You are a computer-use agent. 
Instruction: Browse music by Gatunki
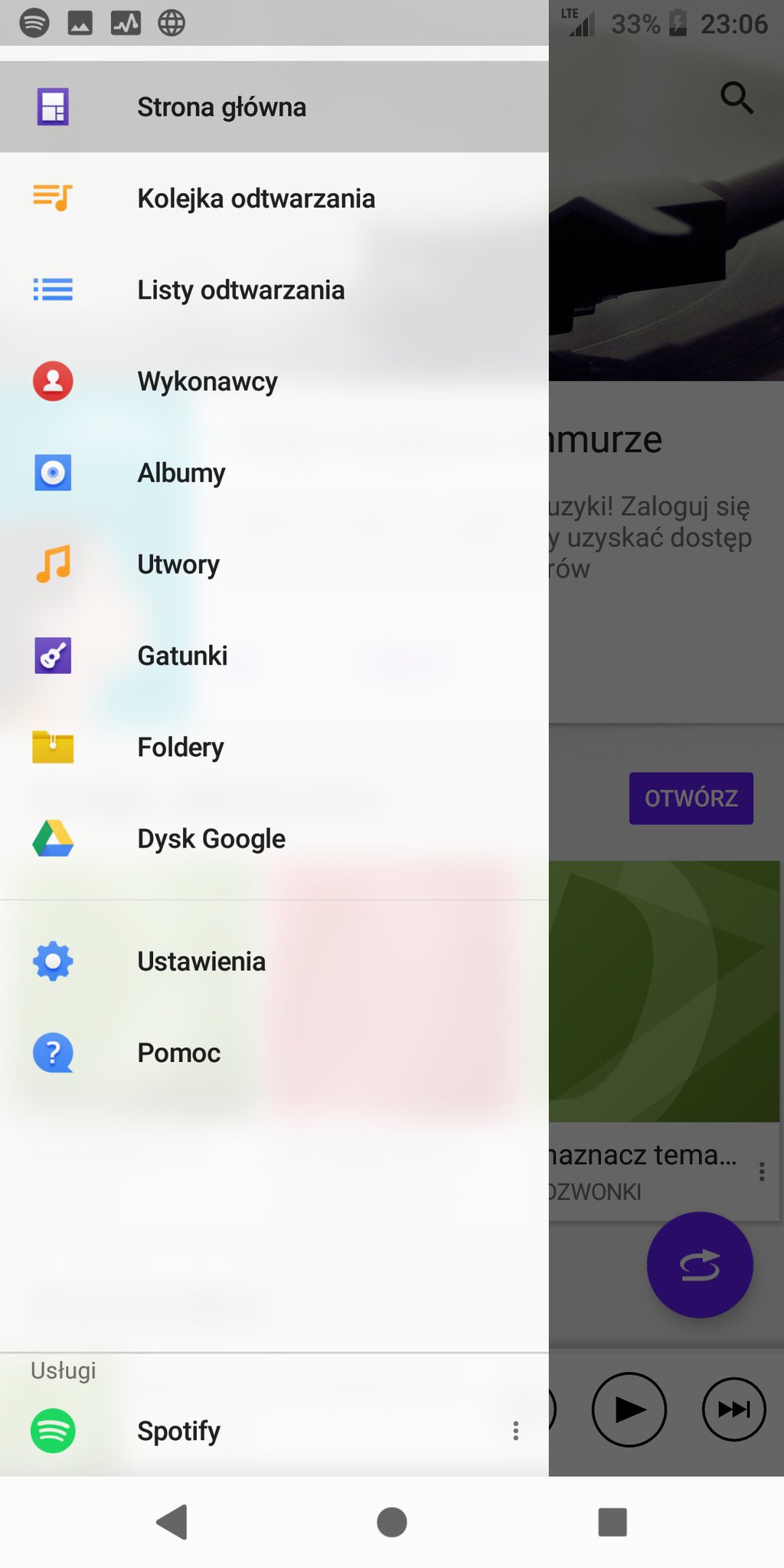(182, 656)
